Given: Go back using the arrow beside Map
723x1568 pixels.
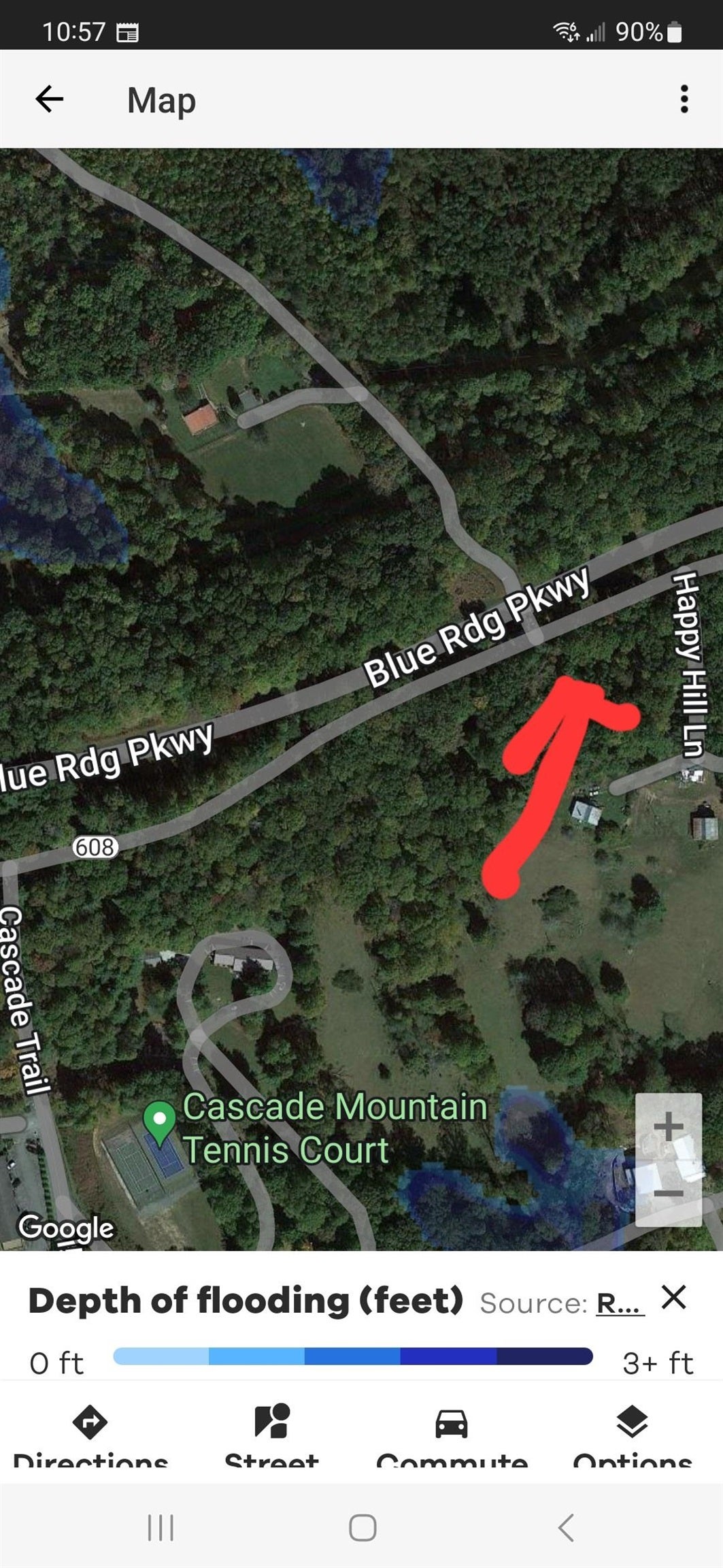Looking at the screenshot, I should (x=49, y=99).
